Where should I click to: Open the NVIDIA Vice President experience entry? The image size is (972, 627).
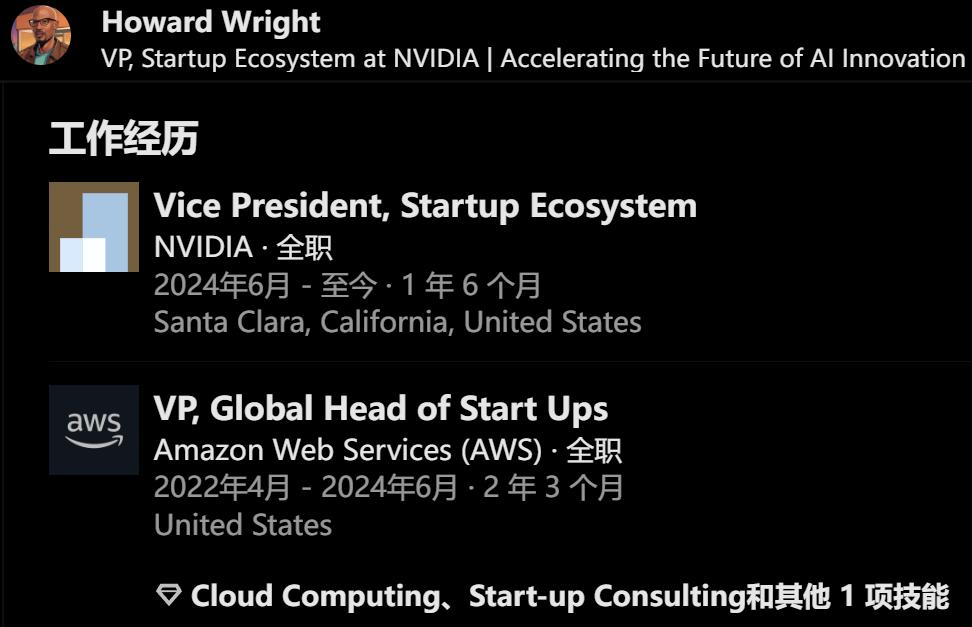pyautogui.click(x=425, y=206)
